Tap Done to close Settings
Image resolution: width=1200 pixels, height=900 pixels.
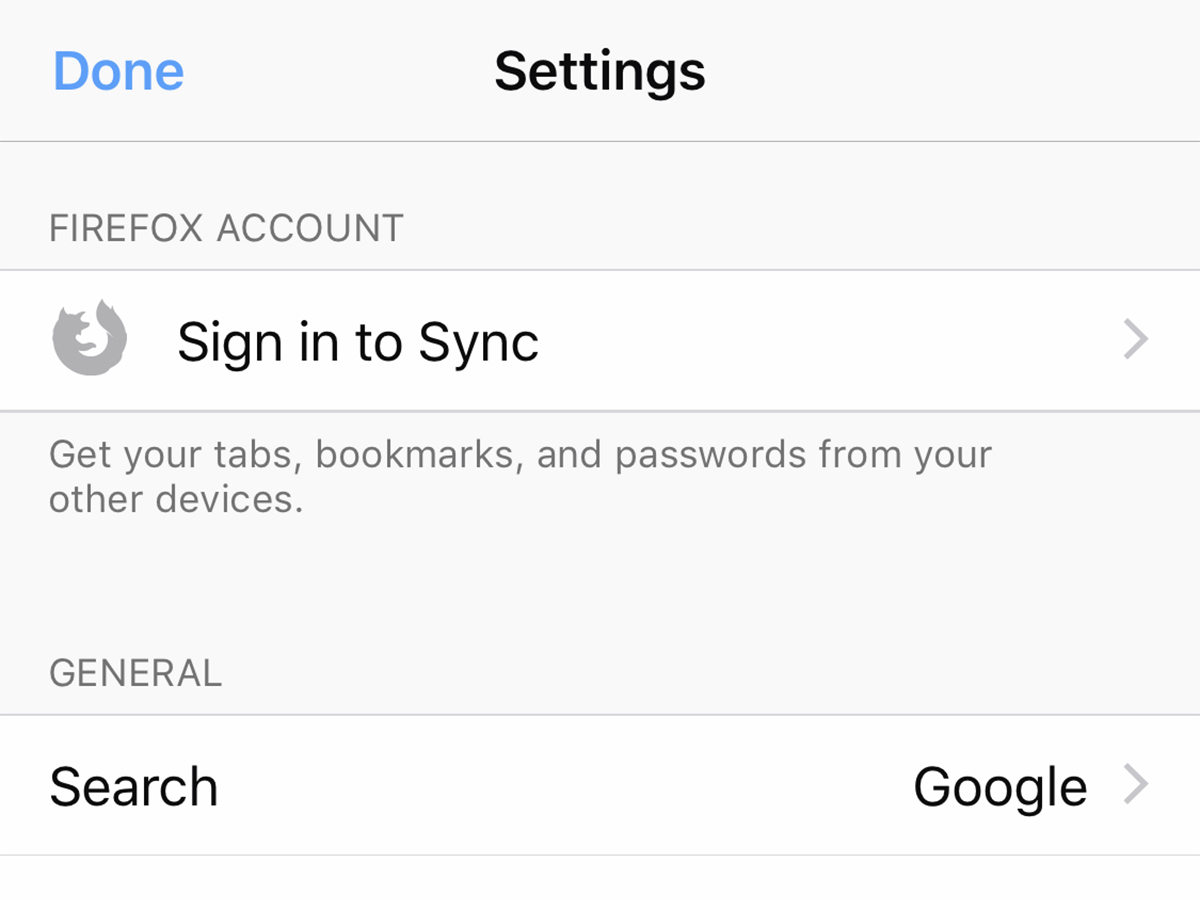pos(118,71)
